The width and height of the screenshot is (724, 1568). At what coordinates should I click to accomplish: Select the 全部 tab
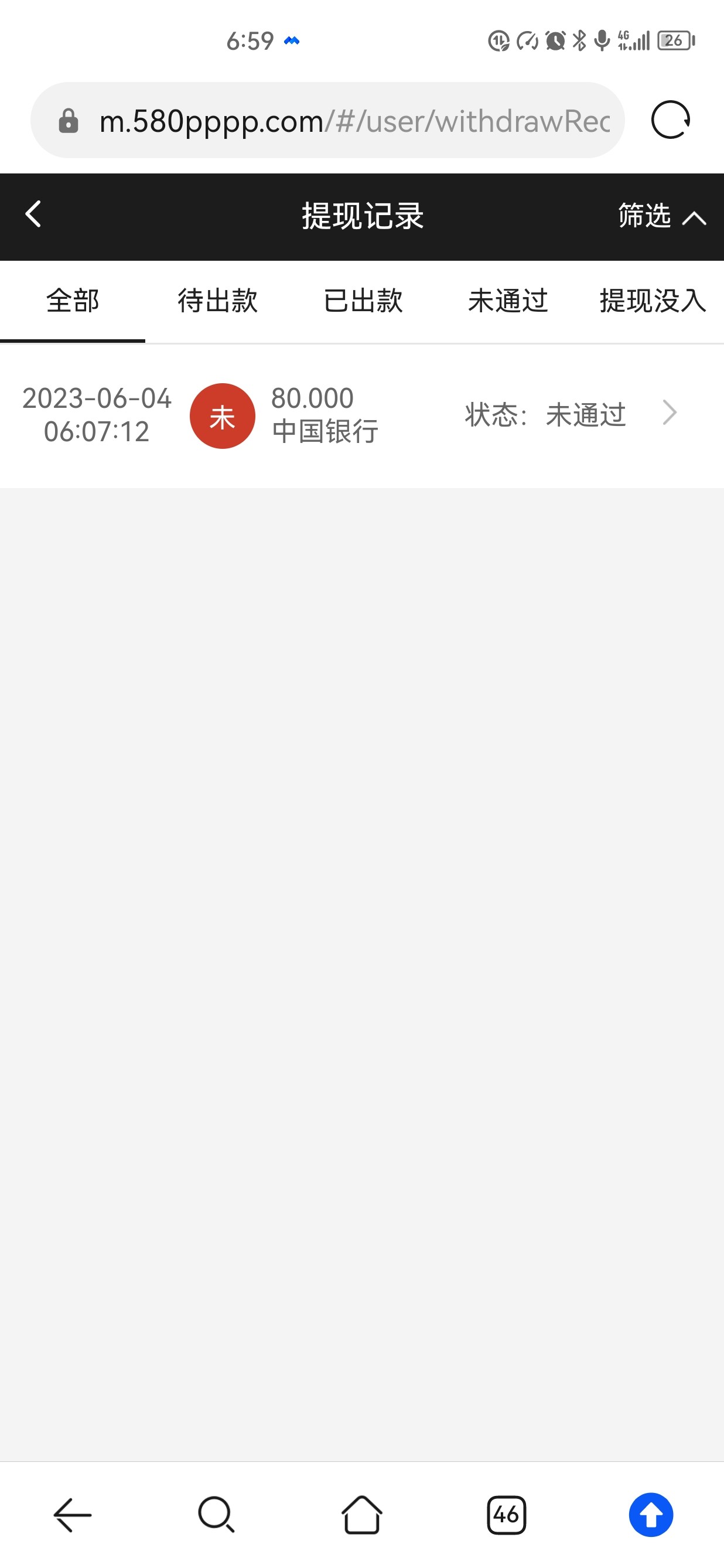(73, 301)
